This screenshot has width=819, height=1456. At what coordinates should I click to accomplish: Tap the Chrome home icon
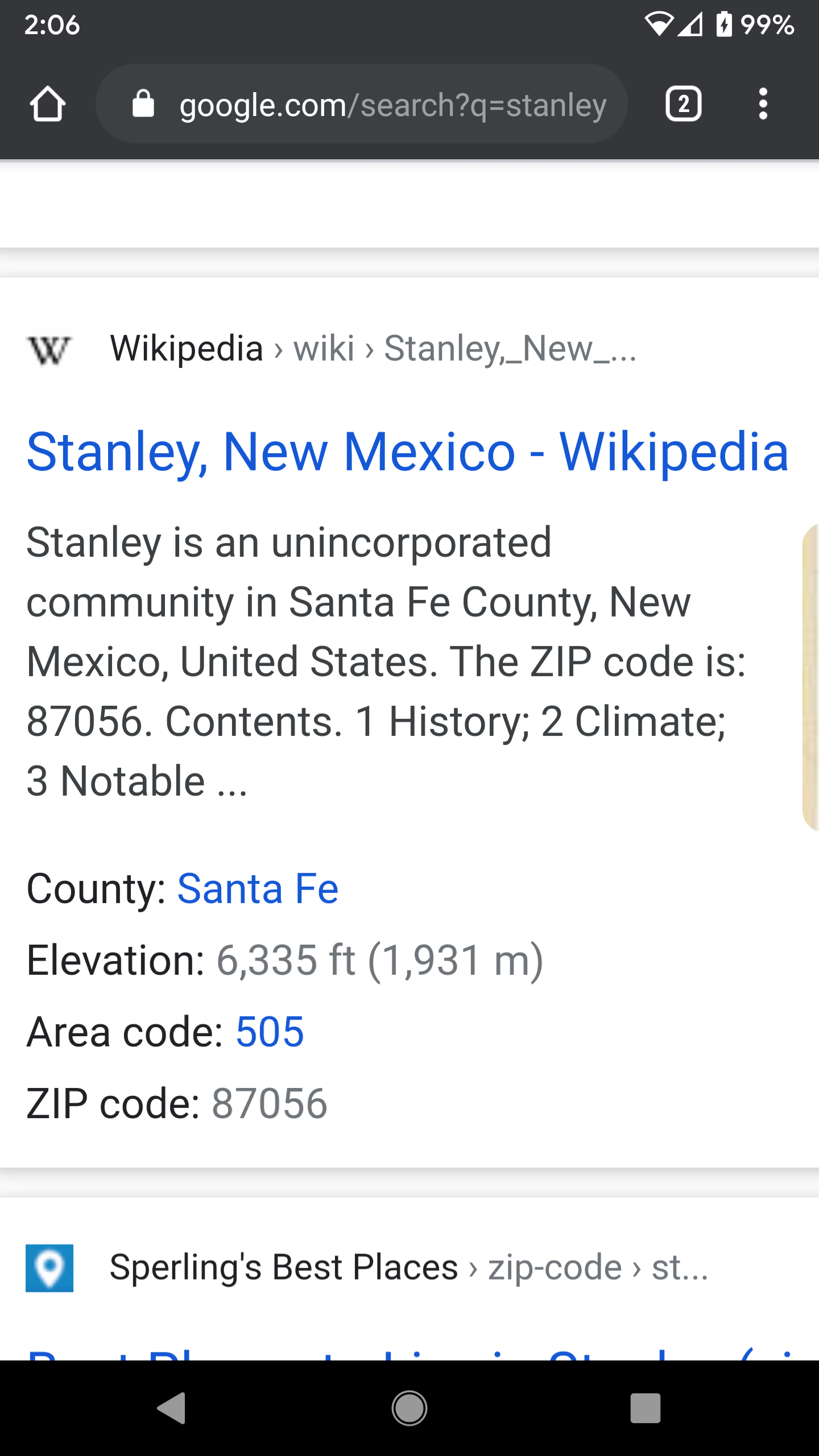pos(48,104)
